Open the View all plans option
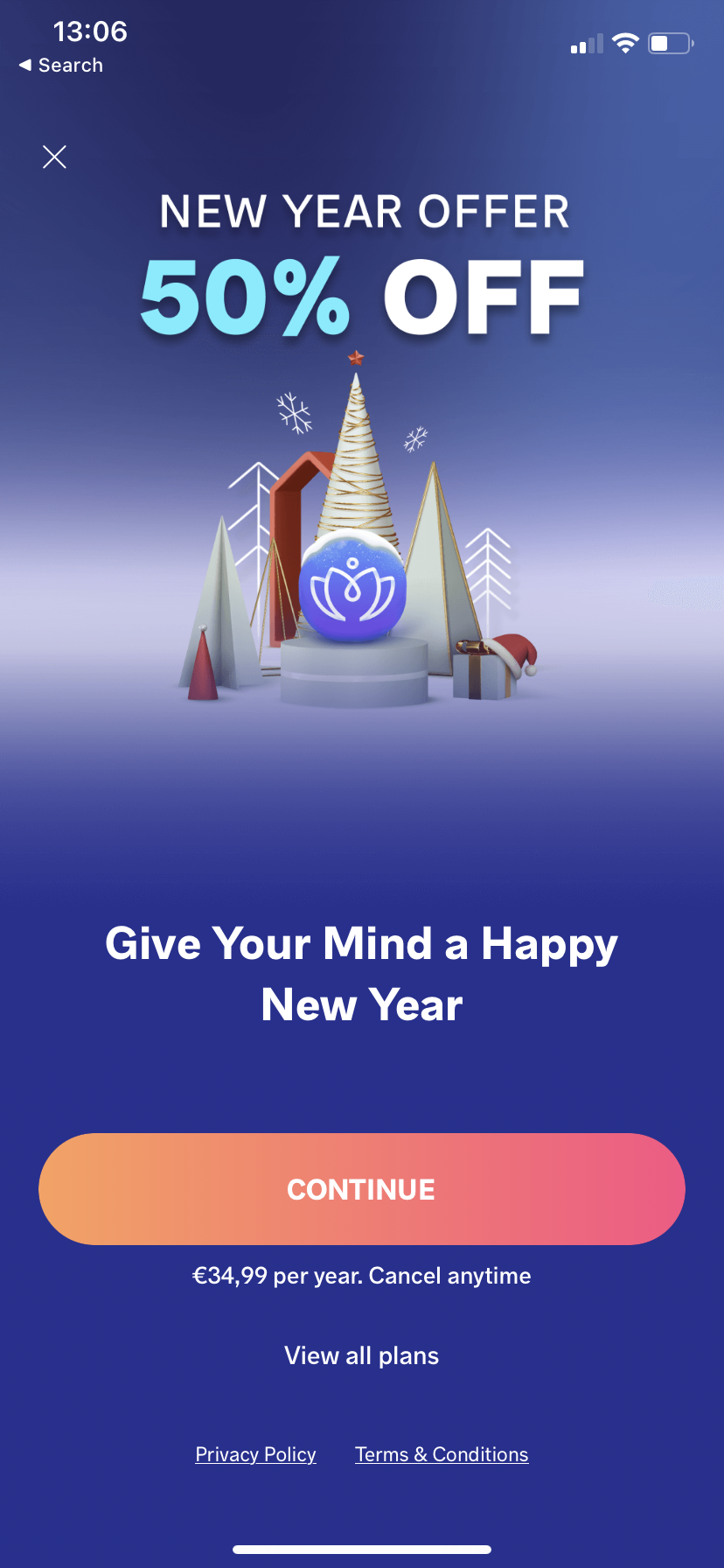 pyautogui.click(x=360, y=1355)
